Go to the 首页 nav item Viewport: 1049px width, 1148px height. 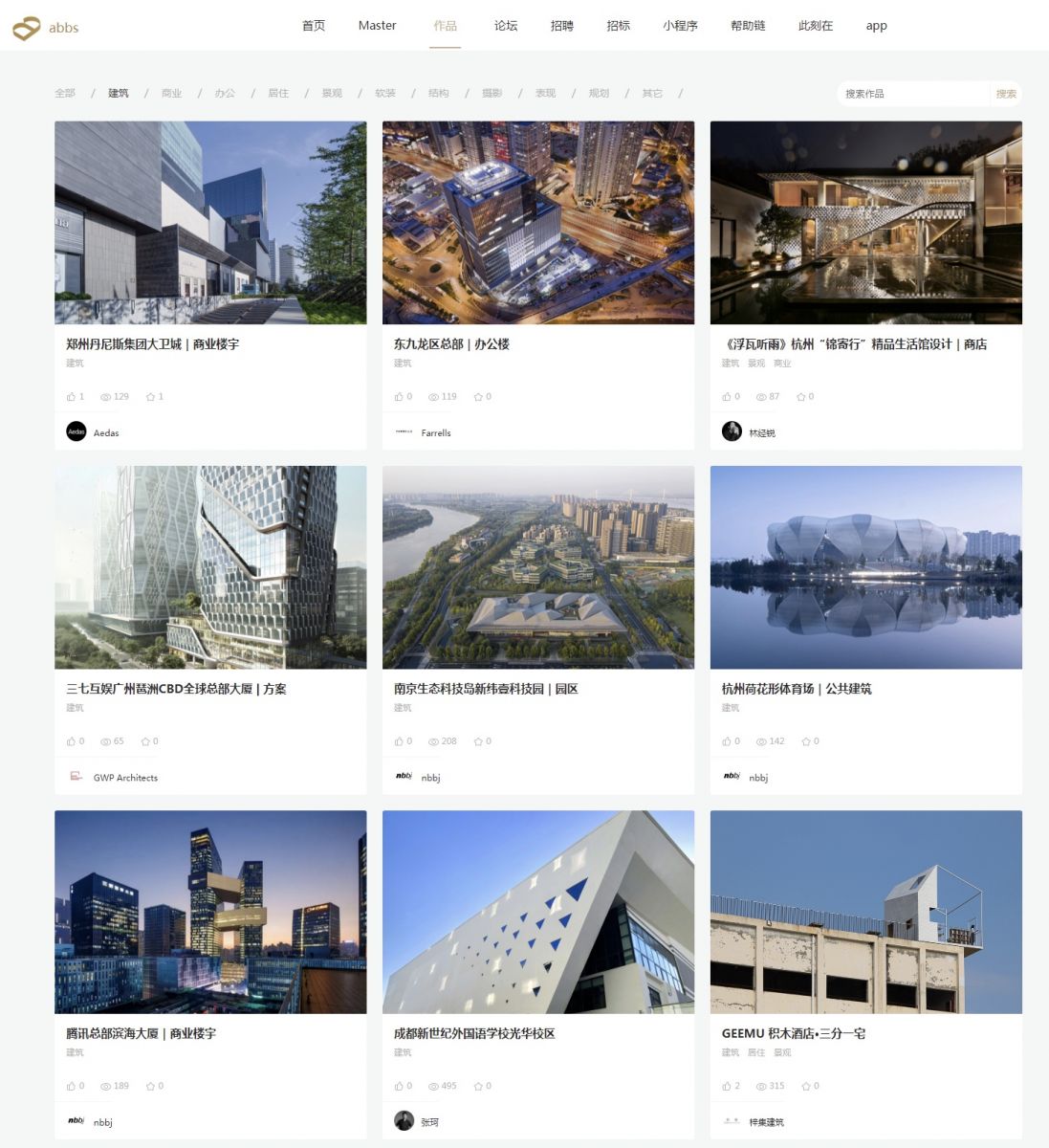(x=313, y=26)
